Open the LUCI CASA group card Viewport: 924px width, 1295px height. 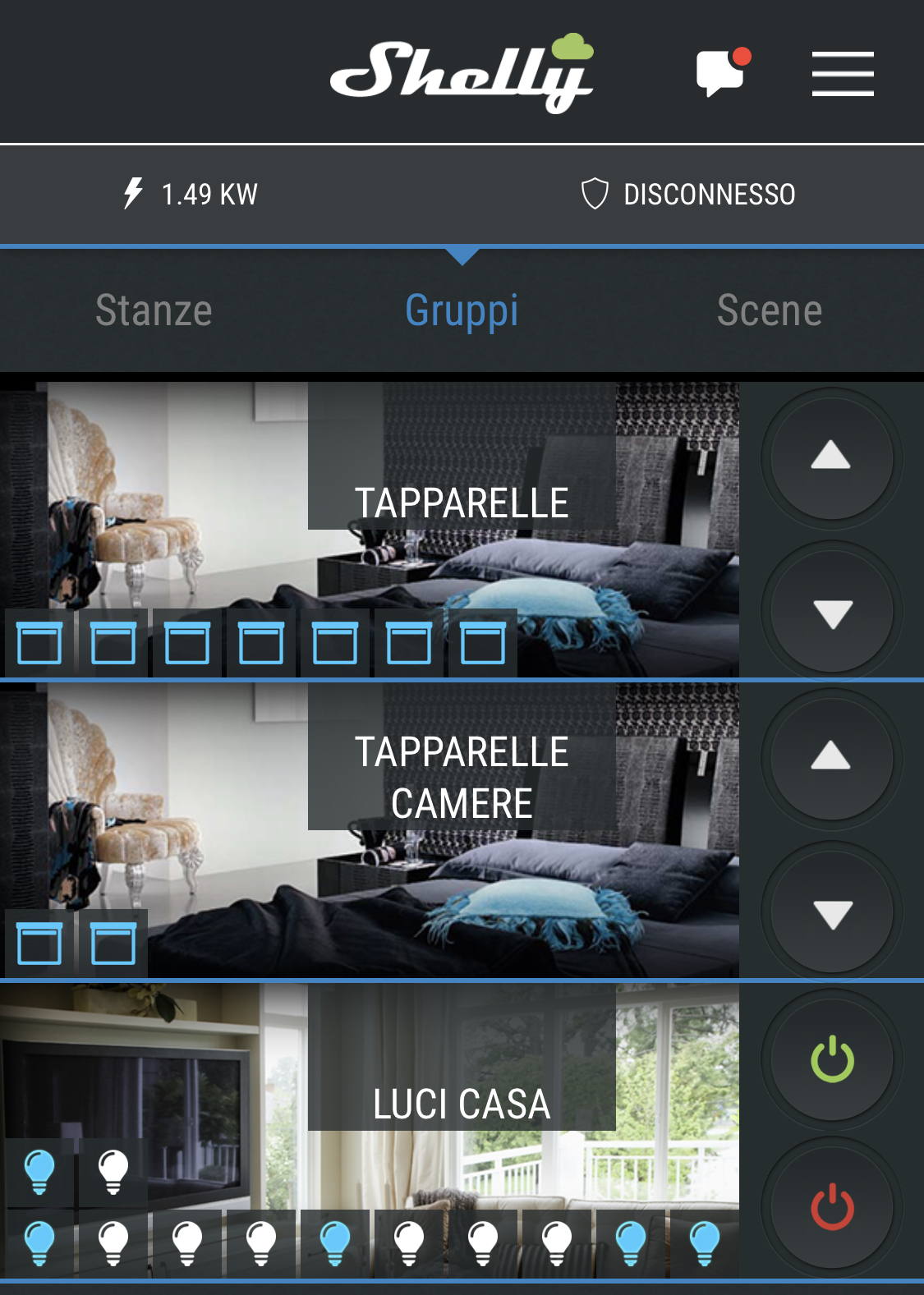pos(462,1104)
